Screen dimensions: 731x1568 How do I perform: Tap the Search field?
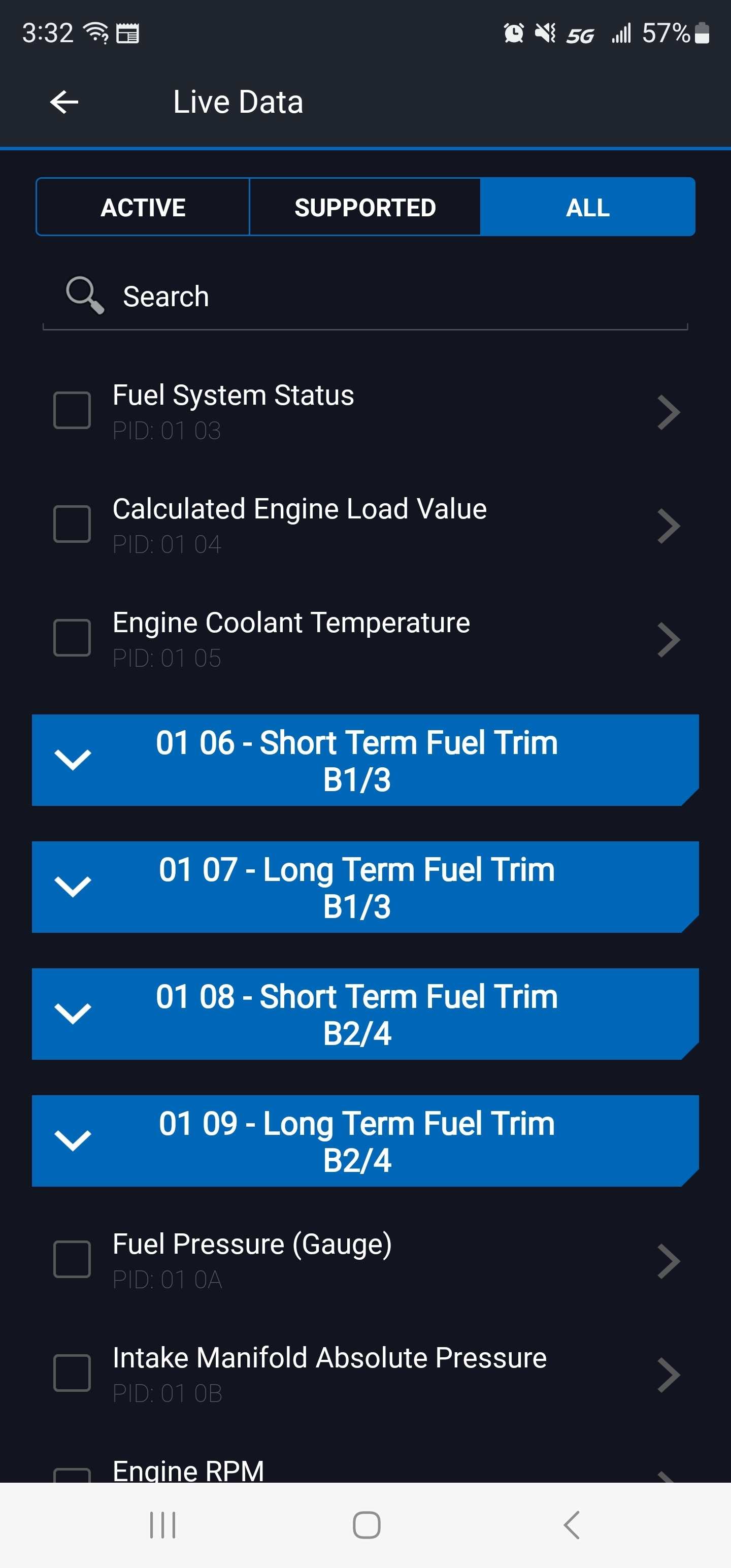[365, 297]
